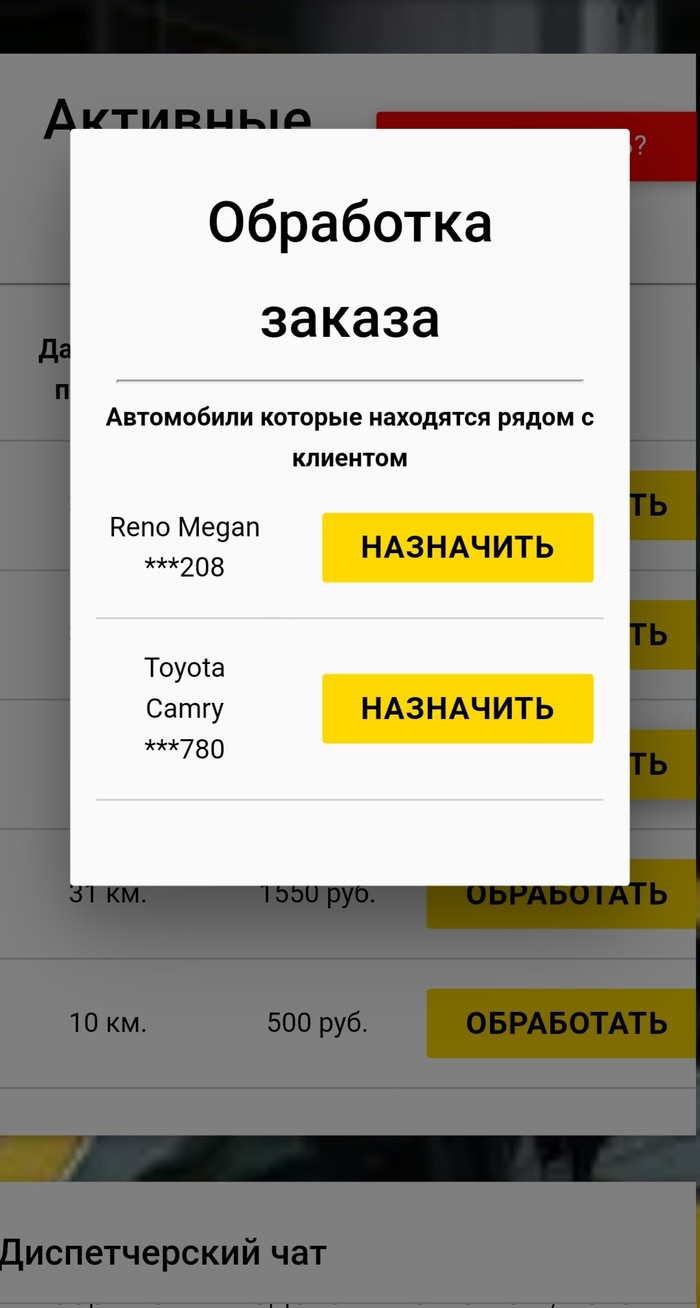This screenshot has width=700, height=1308.
Task: Assign the Reno Megan ***208 car
Action: pos(457,547)
